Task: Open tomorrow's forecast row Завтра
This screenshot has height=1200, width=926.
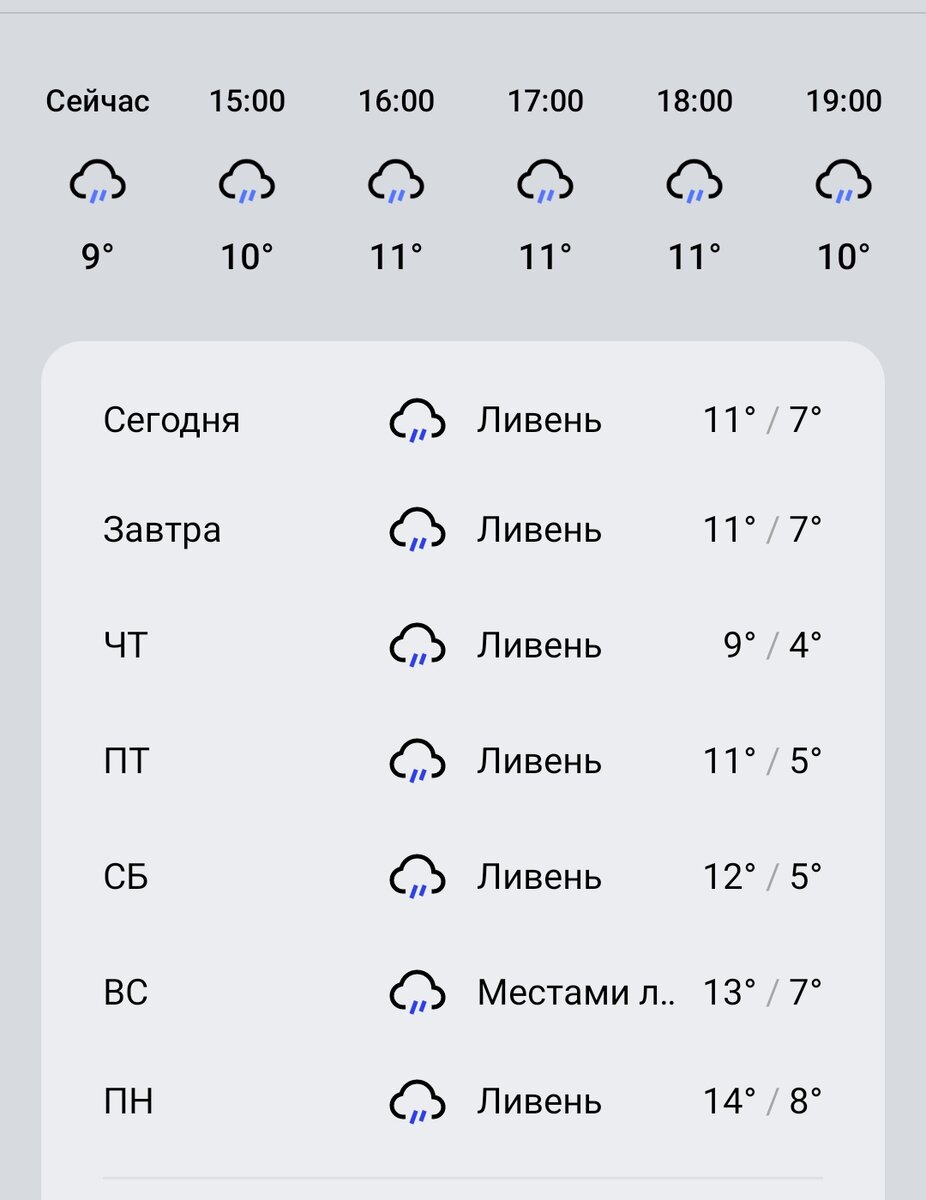Action: pyautogui.click(x=462, y=530)
